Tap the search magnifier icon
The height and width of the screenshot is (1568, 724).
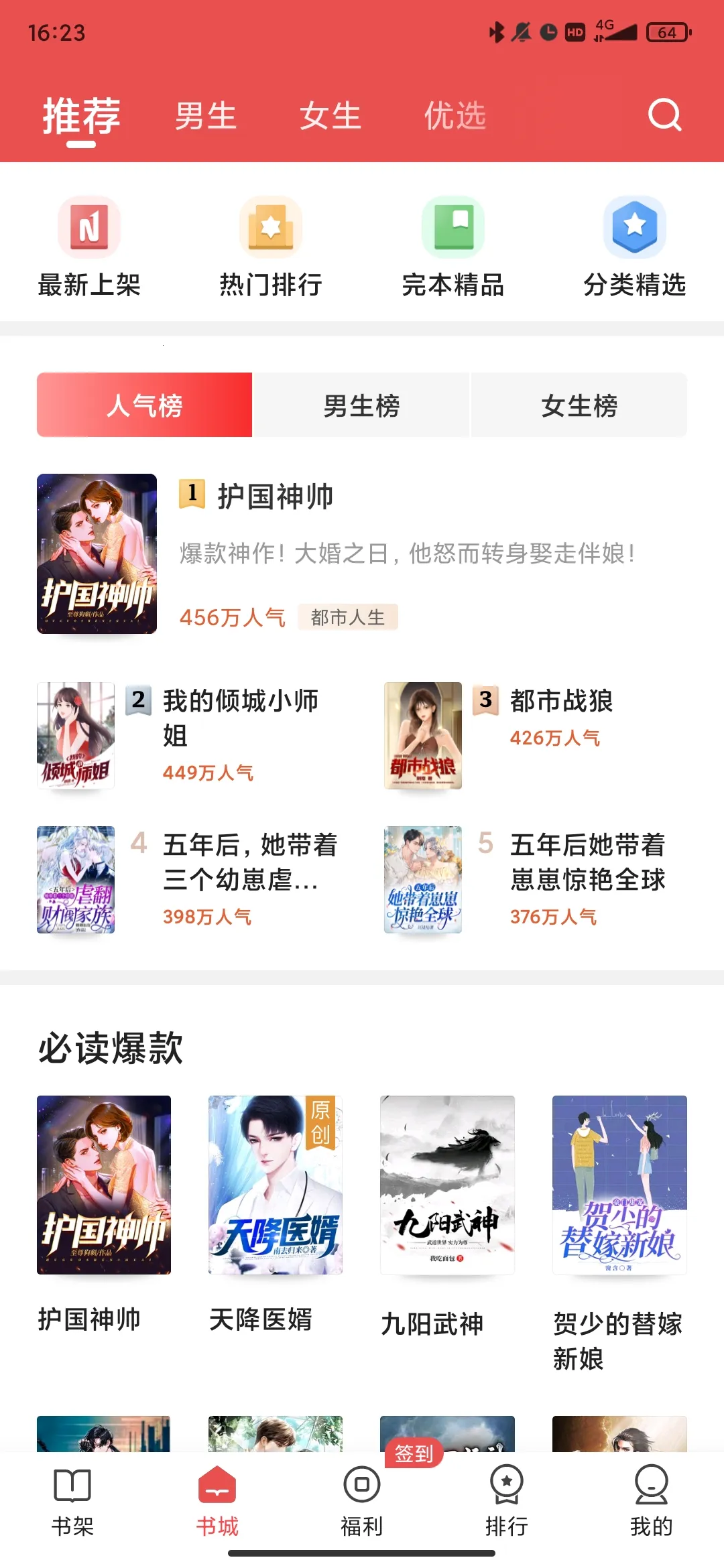(x=663, y=115)
